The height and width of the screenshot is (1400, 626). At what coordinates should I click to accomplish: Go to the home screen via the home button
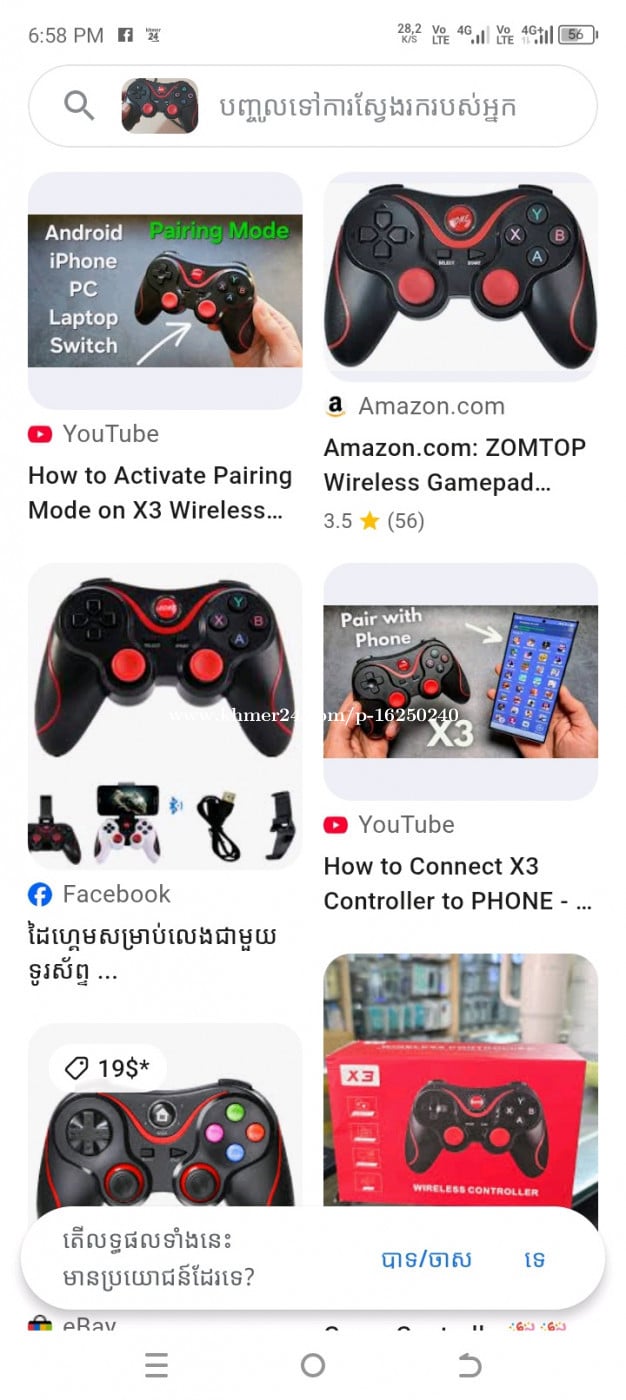tap(313, 1365)
